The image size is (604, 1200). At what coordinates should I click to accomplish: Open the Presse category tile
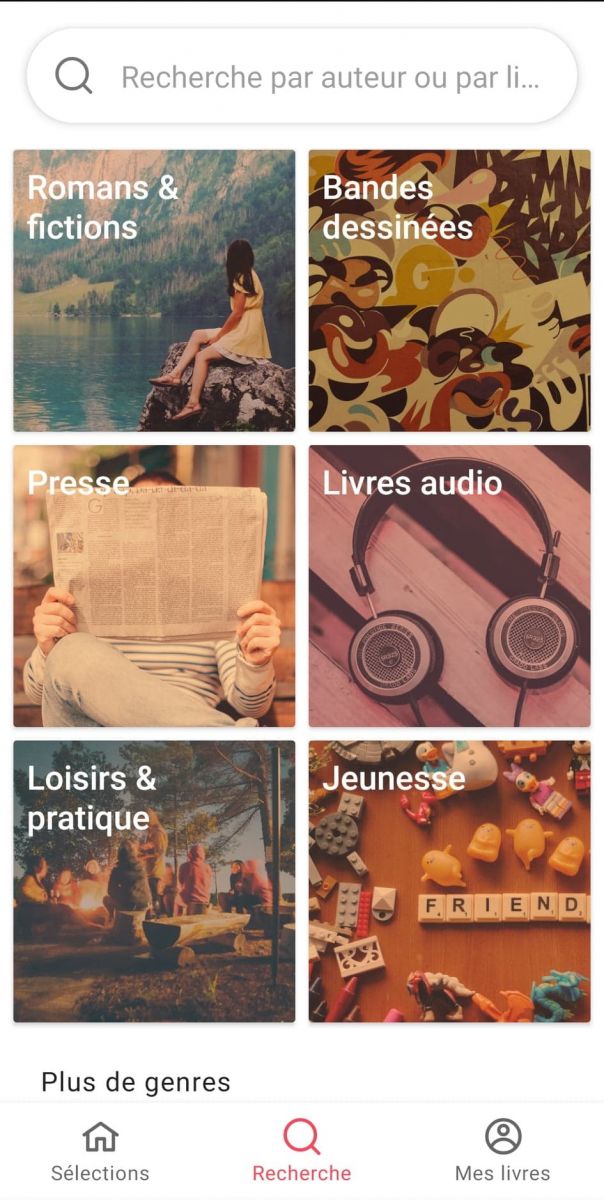pos(154,586)
